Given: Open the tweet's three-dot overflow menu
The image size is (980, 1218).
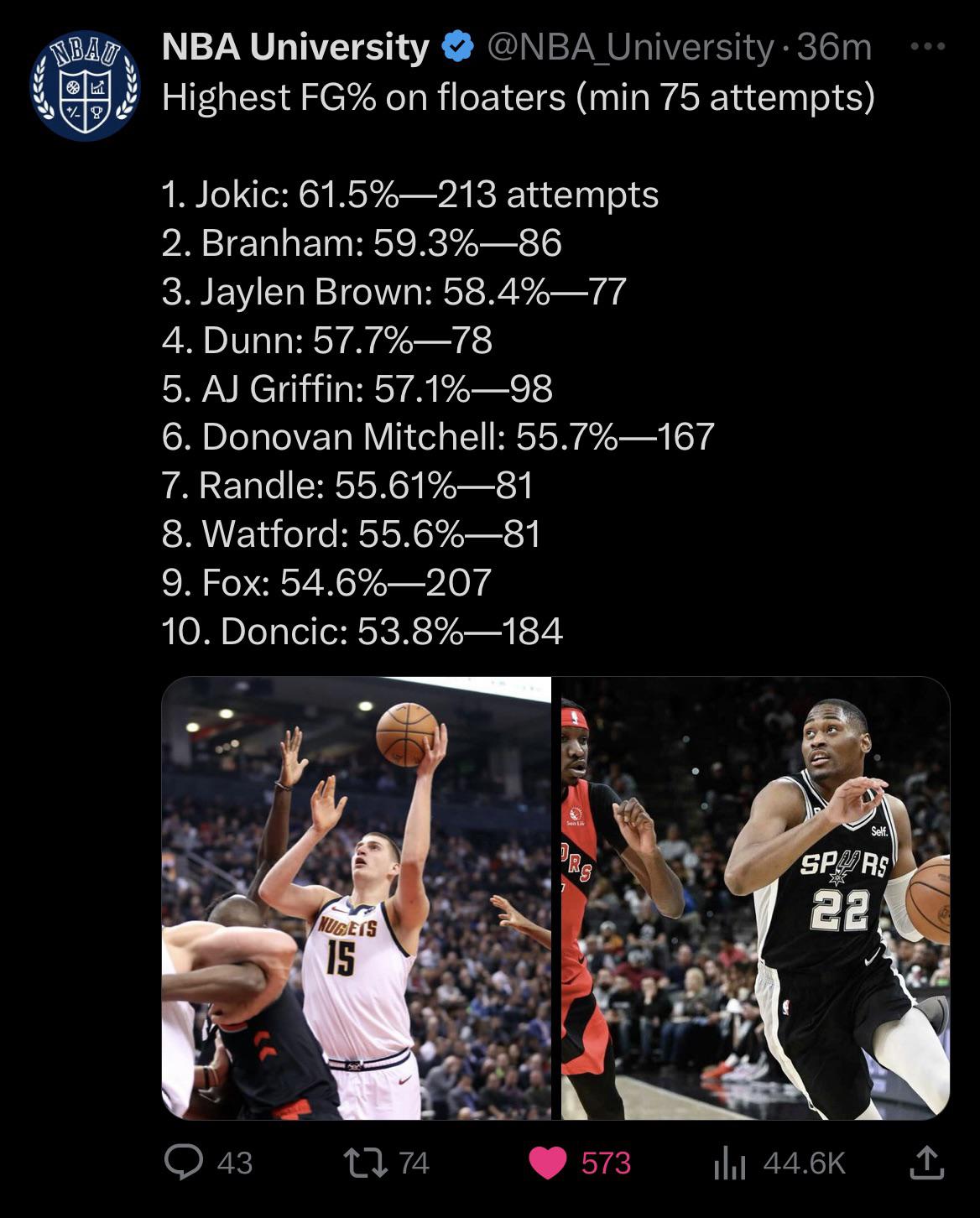Looking at the screenshot, I should tap(928, 47).
